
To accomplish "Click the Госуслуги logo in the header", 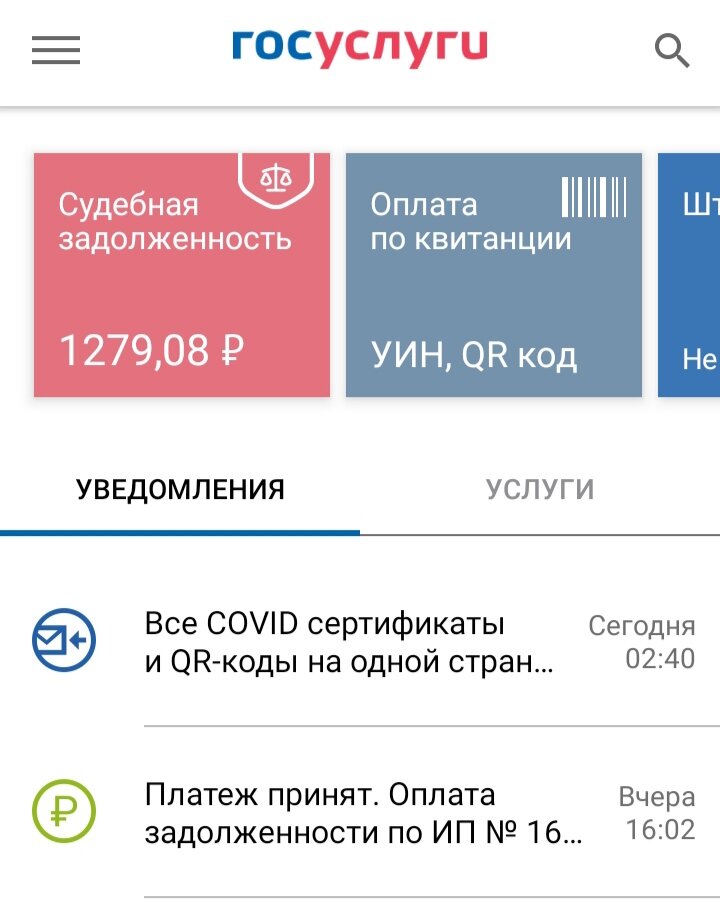I will tap(360, 44).
